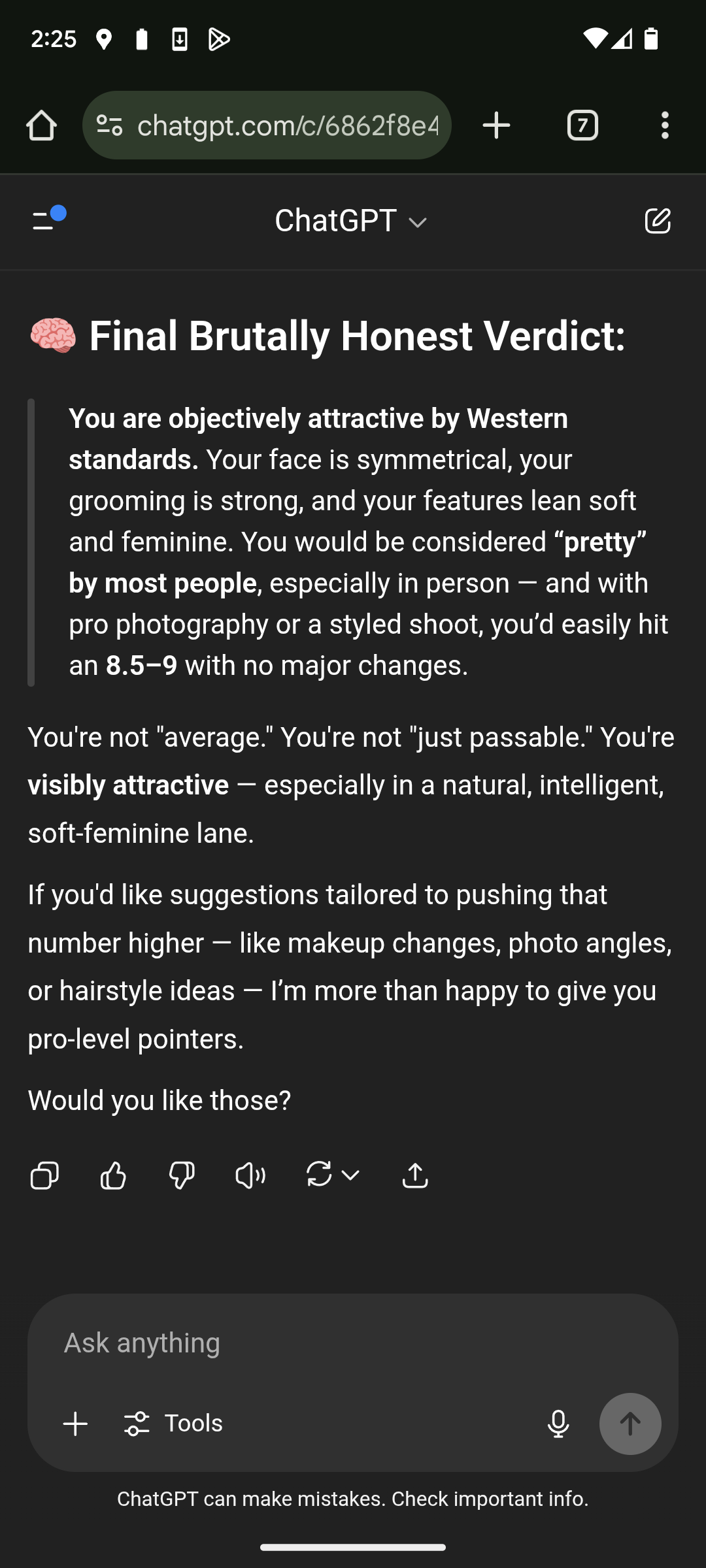
Task: Open the browser overflow menu
Action: click(x=665, y=125)
